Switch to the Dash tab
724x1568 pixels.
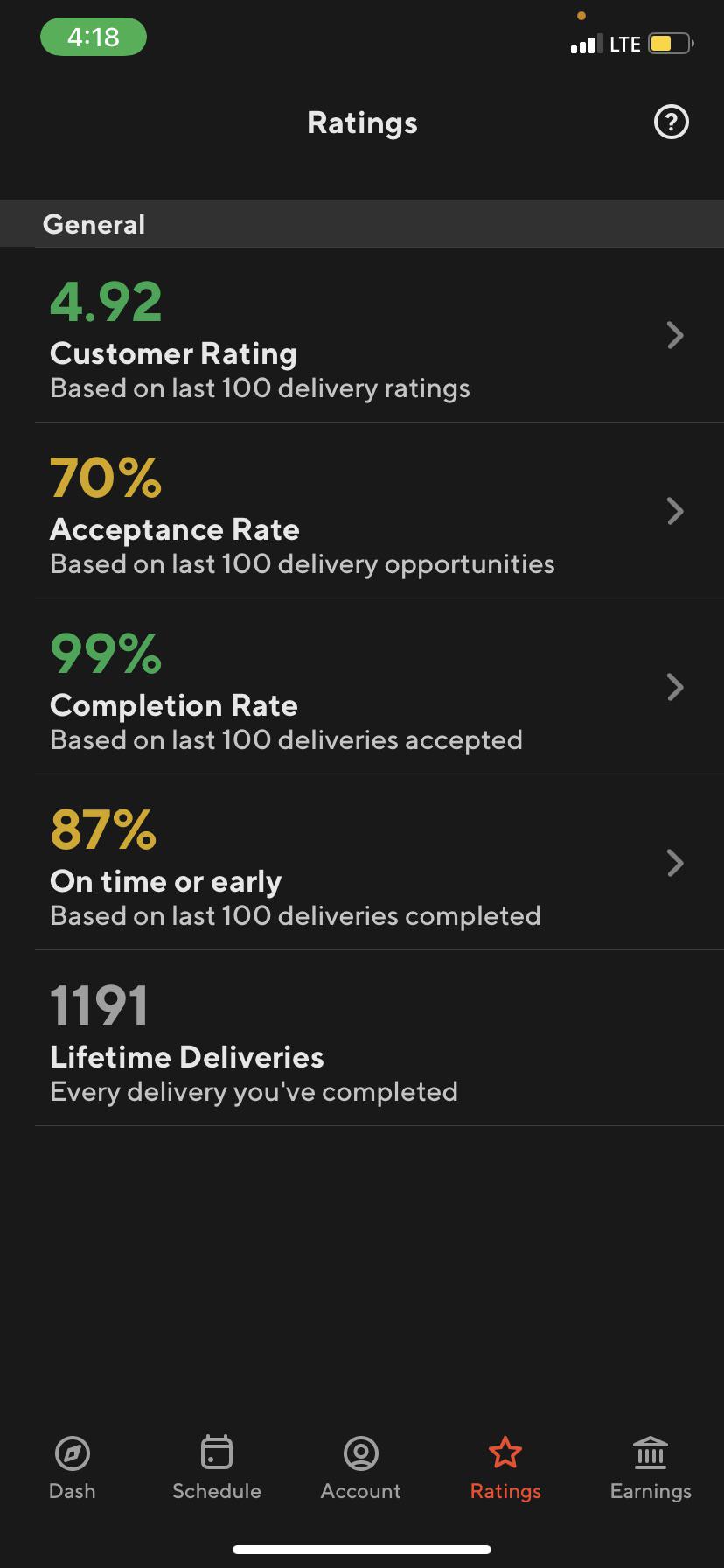click(73, 1468)
